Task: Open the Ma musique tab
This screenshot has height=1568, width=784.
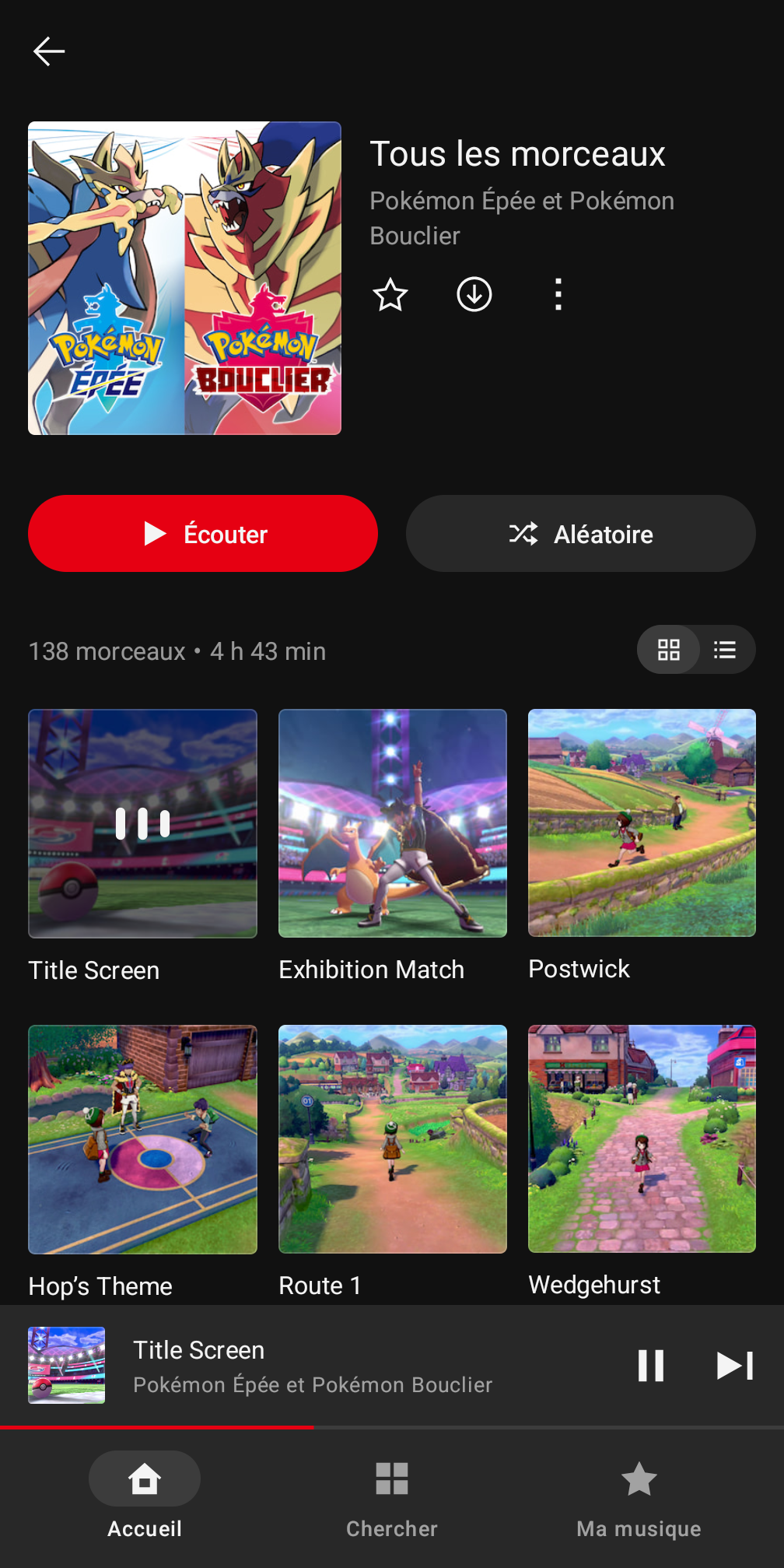Action: click(x=639, y=1495)
